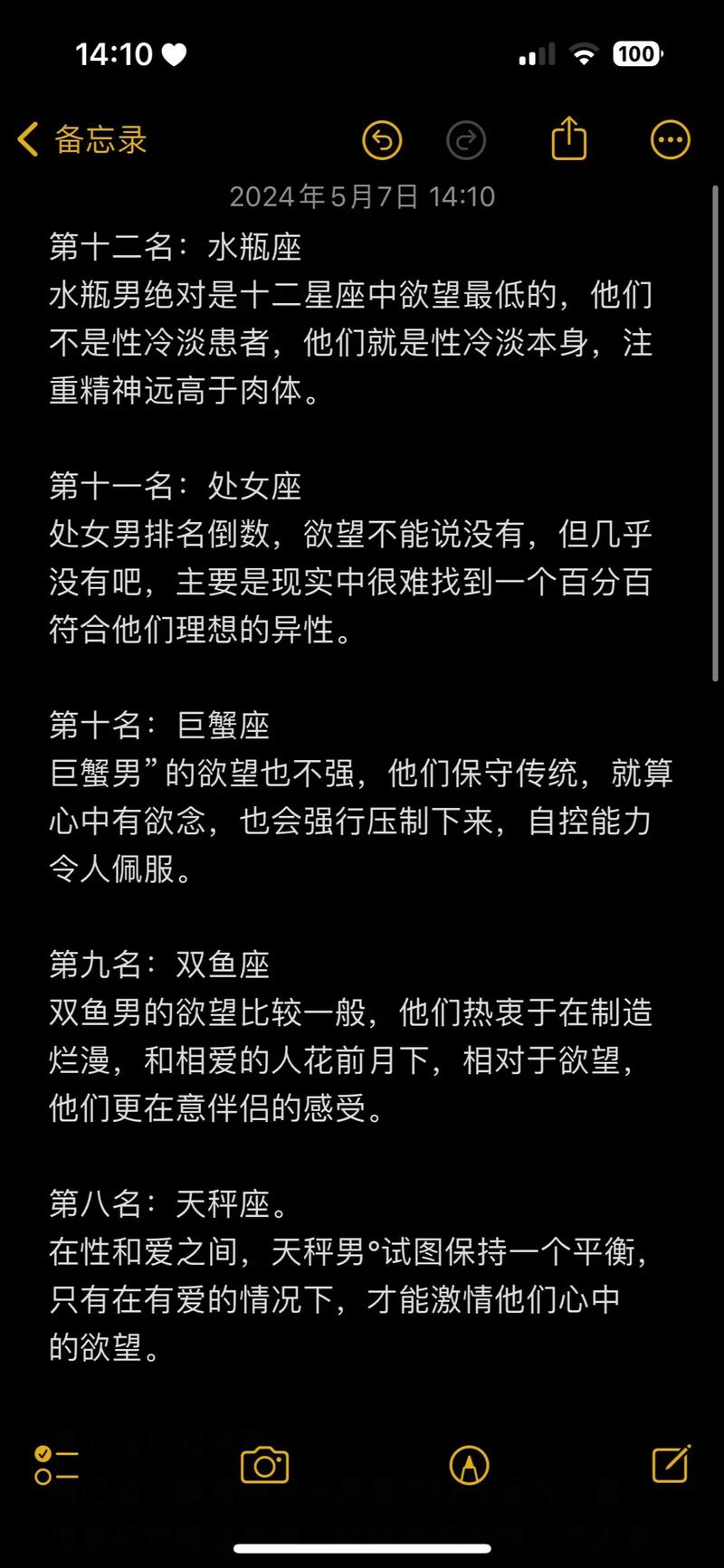Add a checklist to the note
Image resolution: width=724 pixels, height=1568 pixels.
[56, 1464]
